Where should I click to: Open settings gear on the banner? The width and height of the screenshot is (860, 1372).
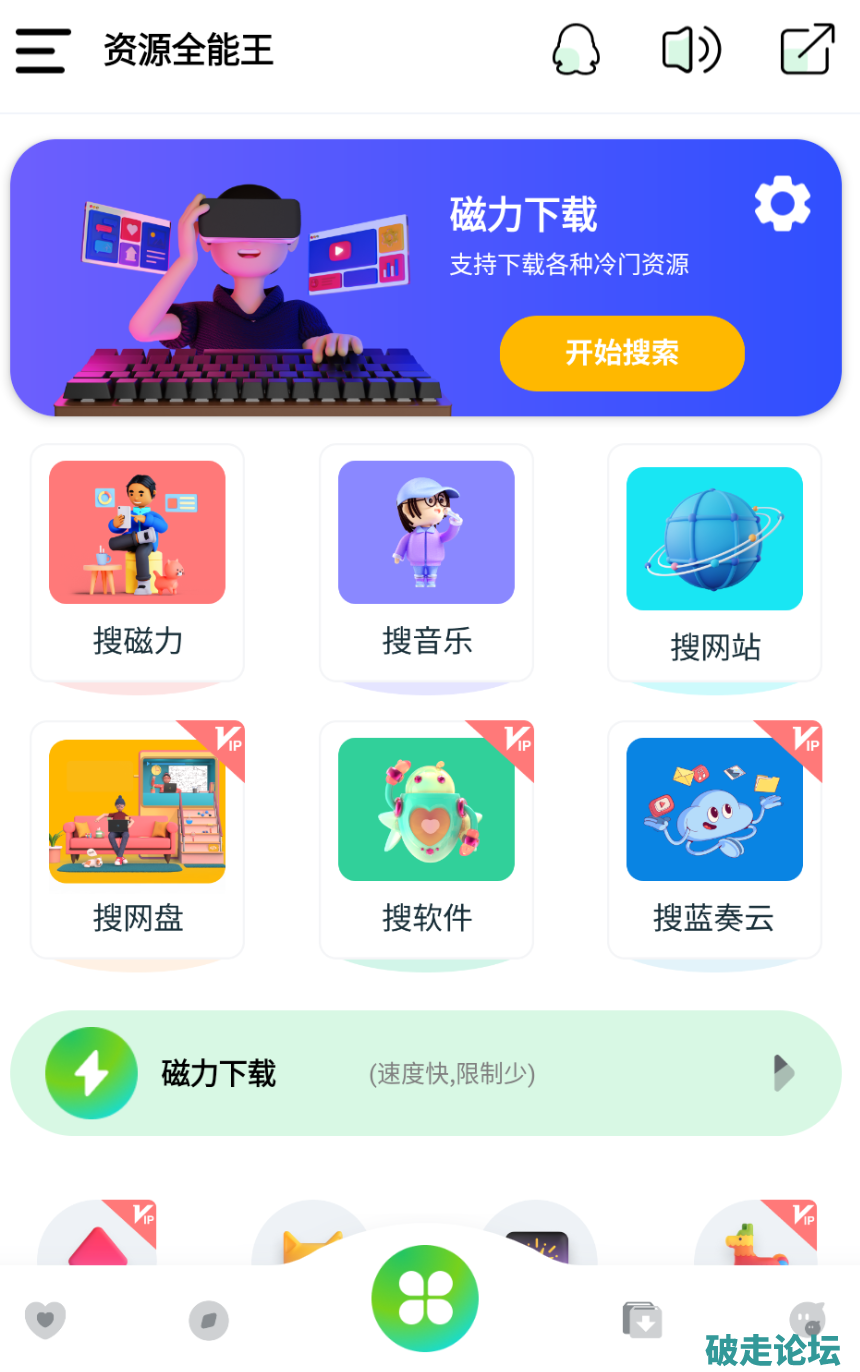click(x=782, y=204)
